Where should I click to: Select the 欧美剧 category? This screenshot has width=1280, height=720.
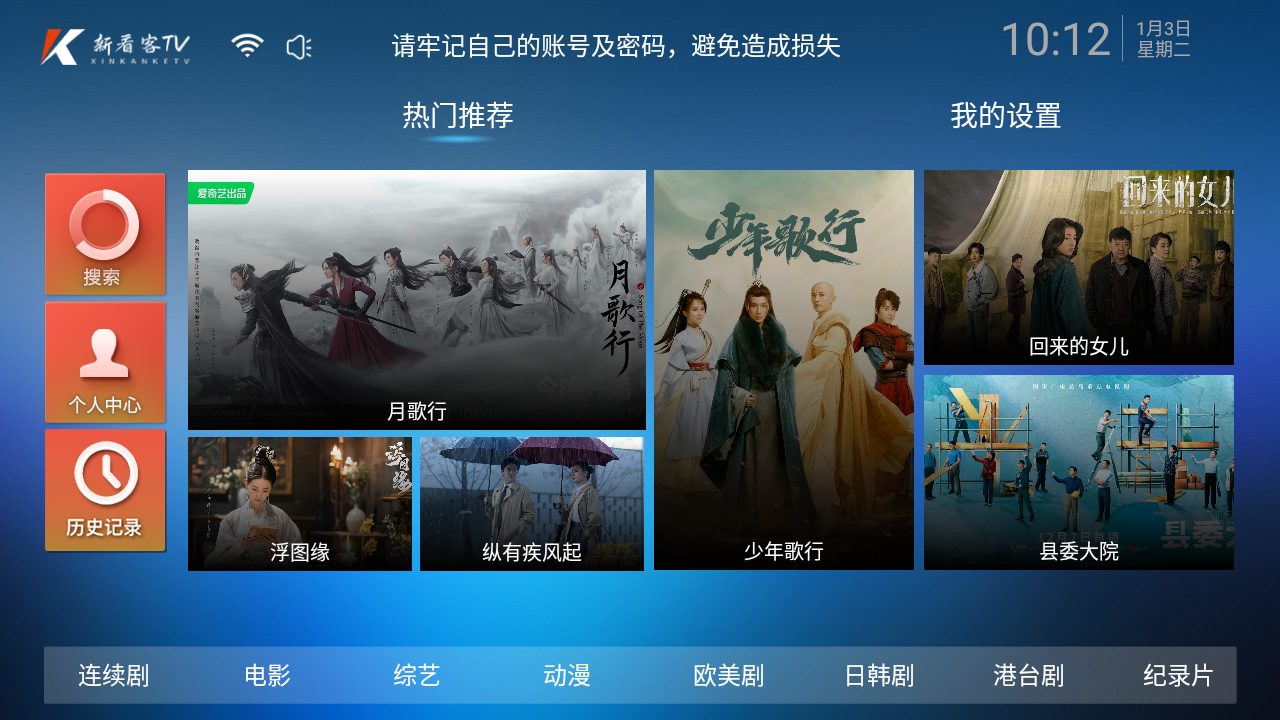728,676
